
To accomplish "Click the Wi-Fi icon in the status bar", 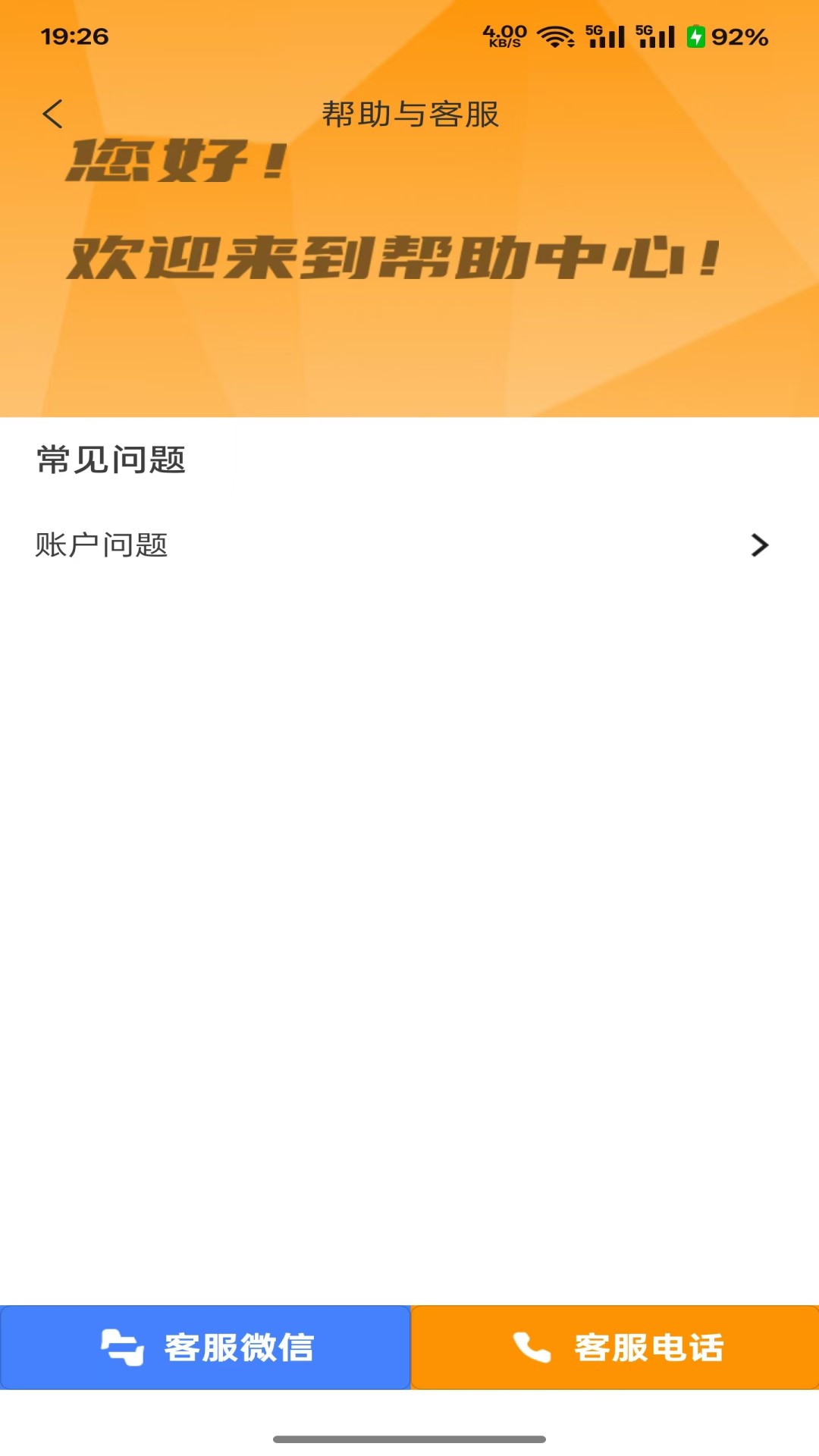I will 557,34.
